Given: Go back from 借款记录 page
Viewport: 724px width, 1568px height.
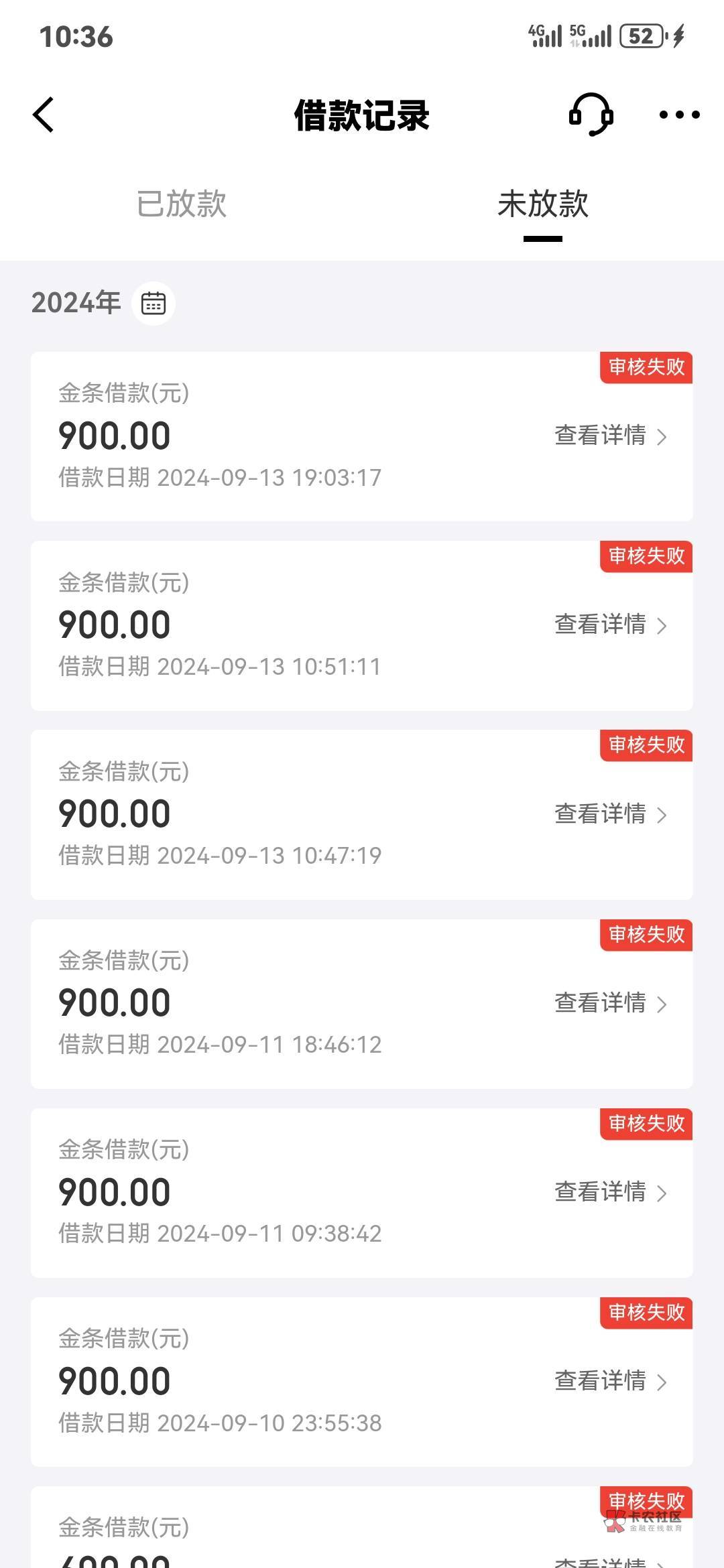Looking at the screenshot, I should tap(44, 115).
